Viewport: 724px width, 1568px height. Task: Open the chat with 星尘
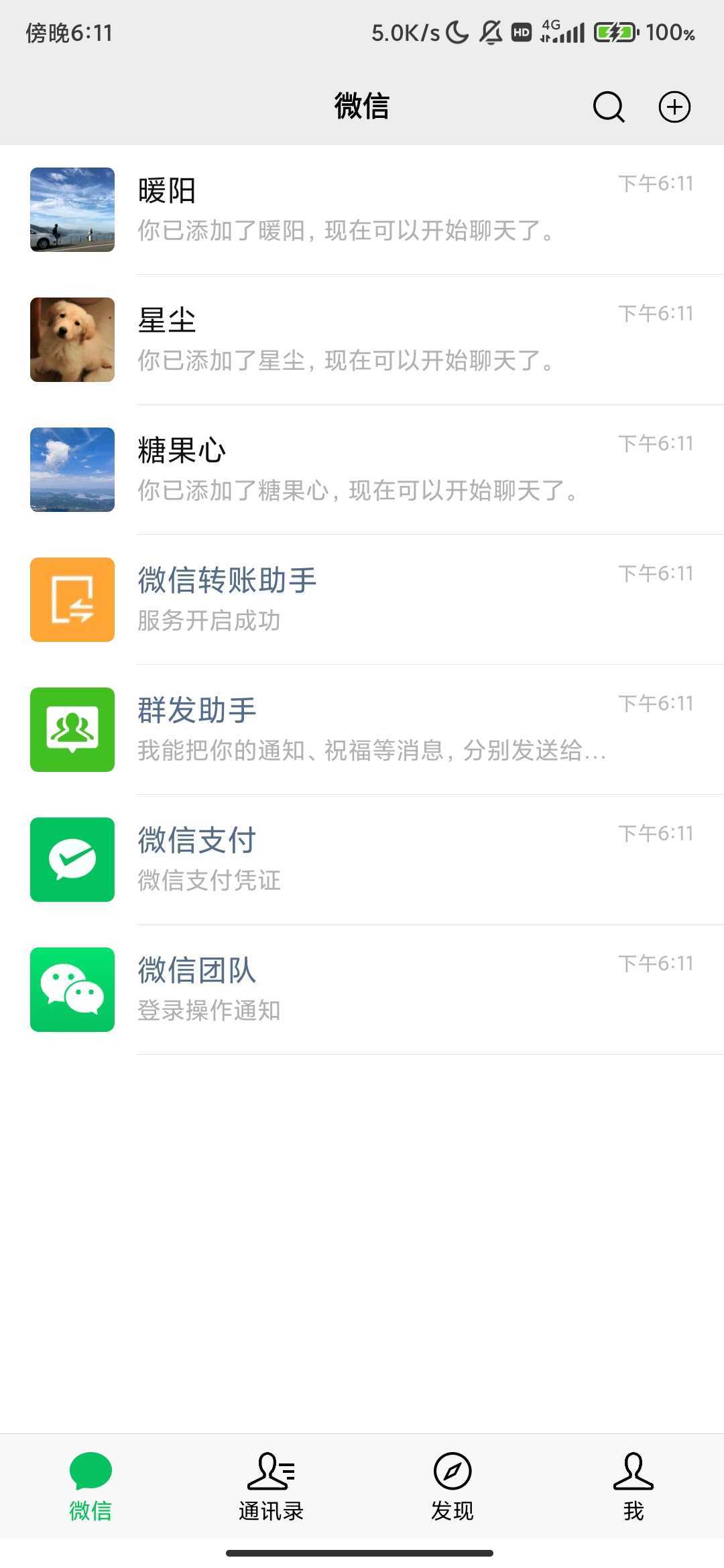pyautogui.click(x=362, y=340)
